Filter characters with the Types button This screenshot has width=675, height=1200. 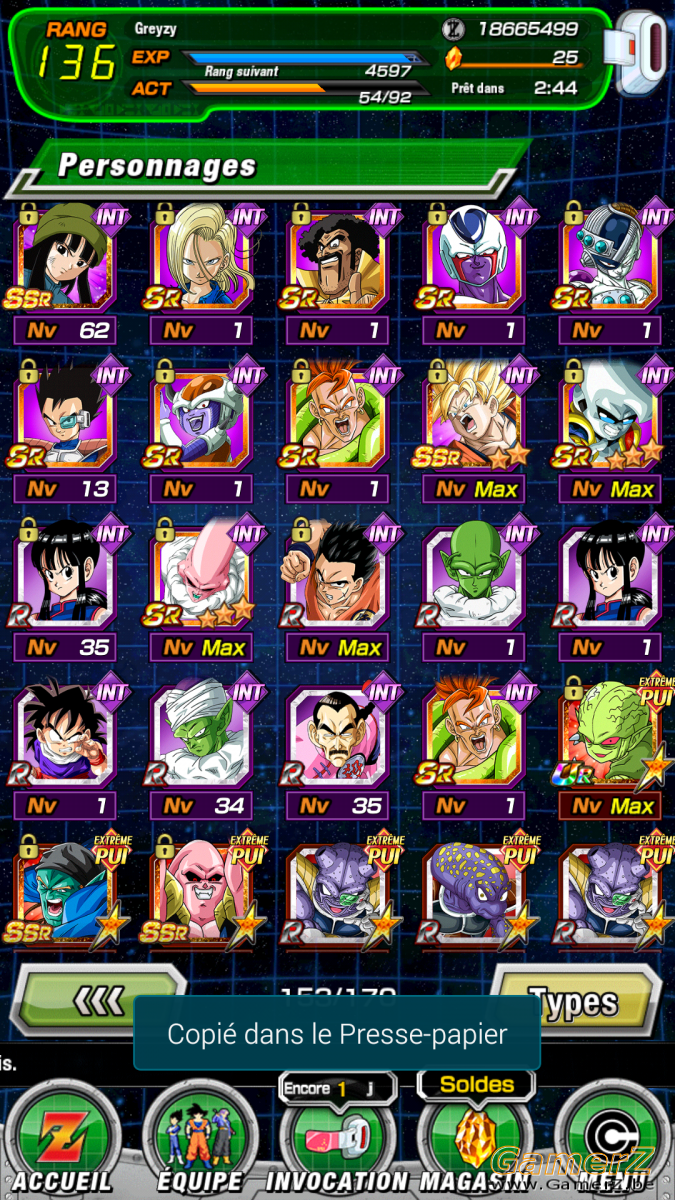coord(575,1001)
